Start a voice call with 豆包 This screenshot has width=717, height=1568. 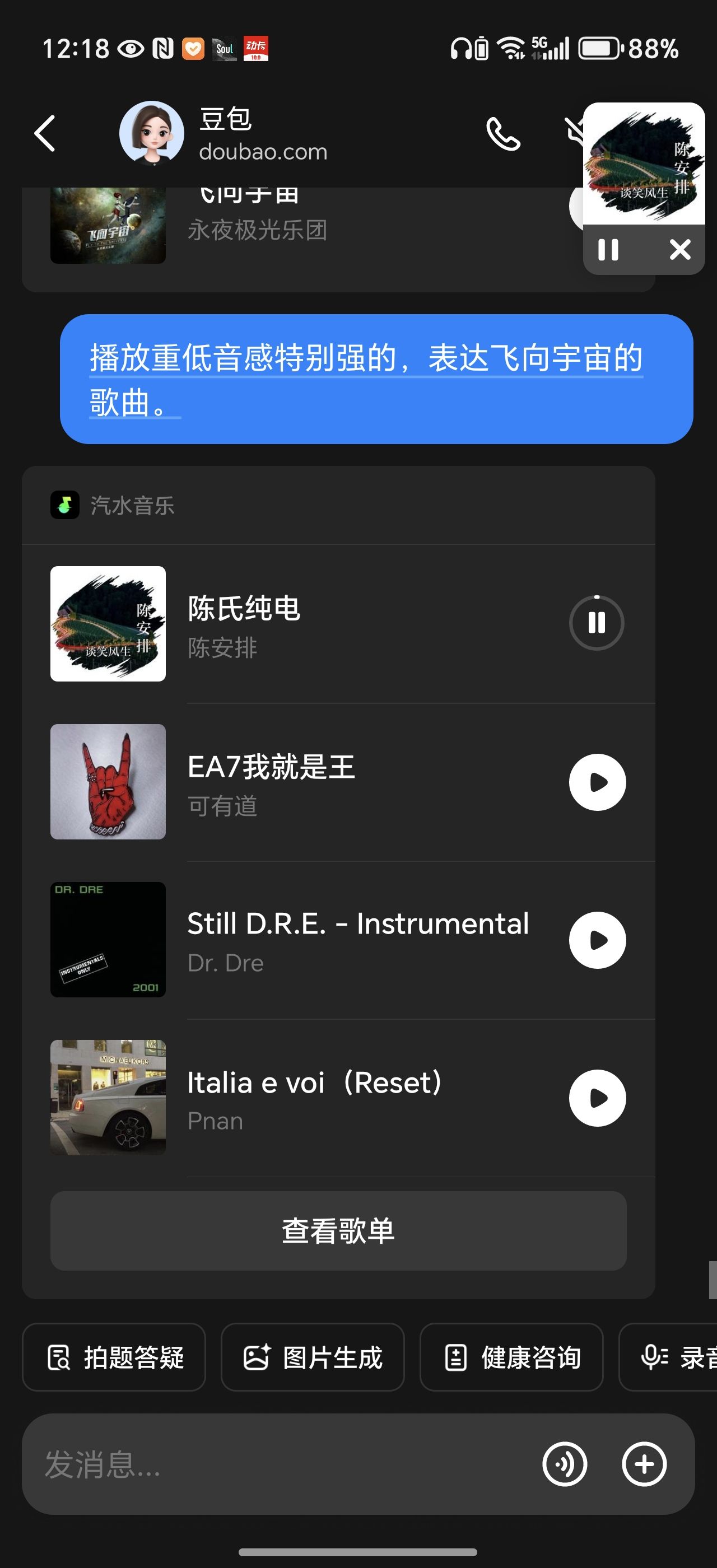point(503,134)
